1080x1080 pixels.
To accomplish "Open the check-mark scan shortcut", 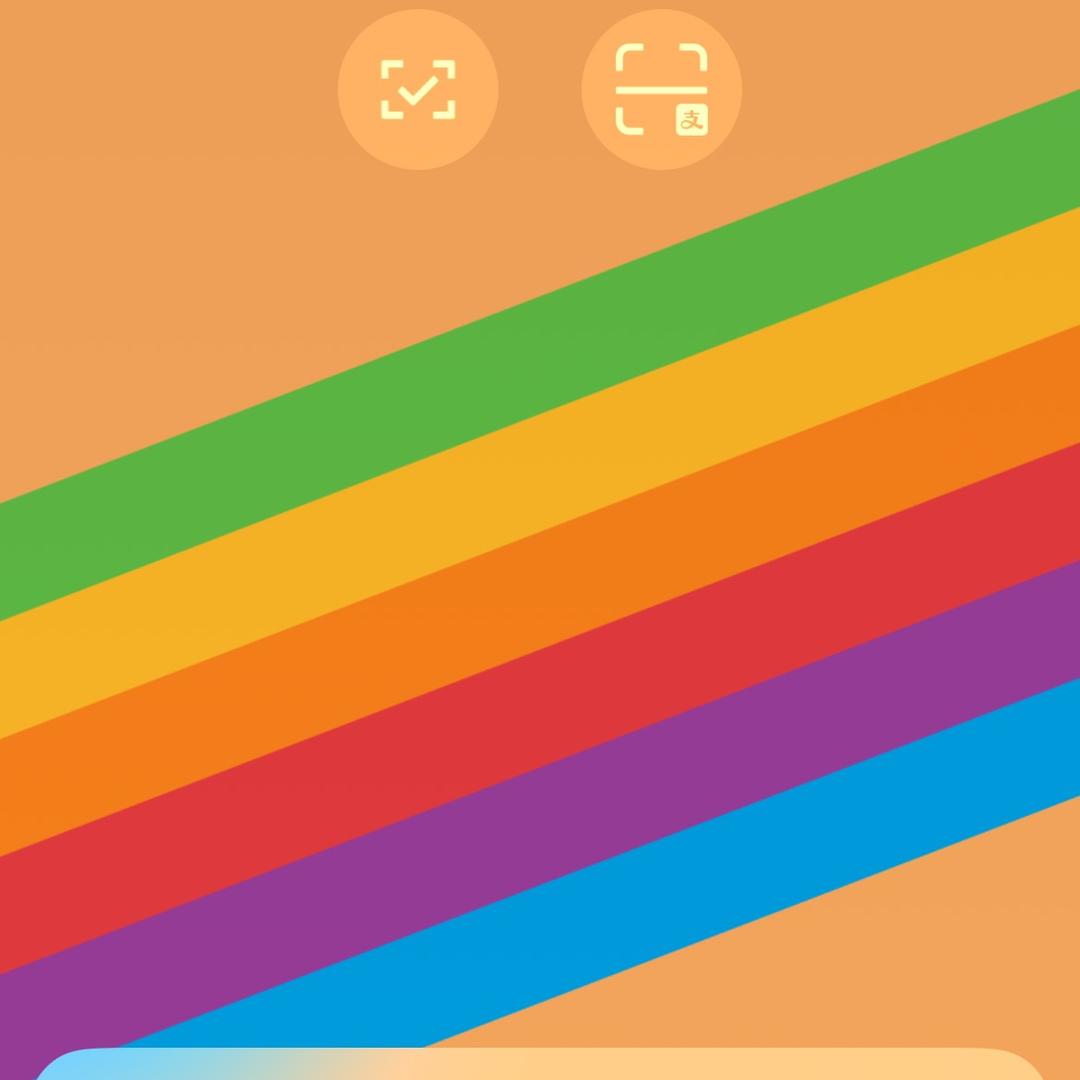I will click(418, 90).
